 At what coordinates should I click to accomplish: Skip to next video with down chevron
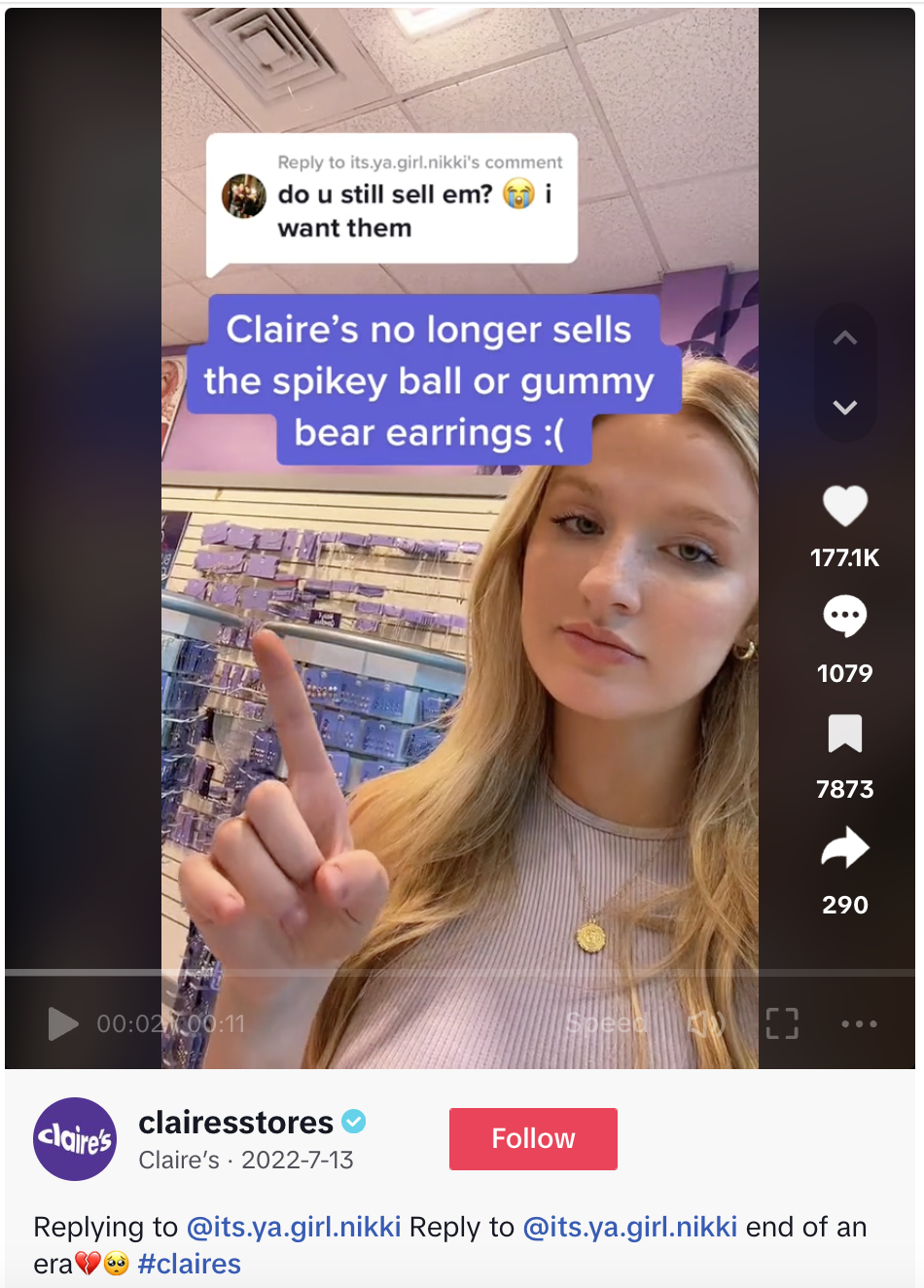(x=844, y=407)
